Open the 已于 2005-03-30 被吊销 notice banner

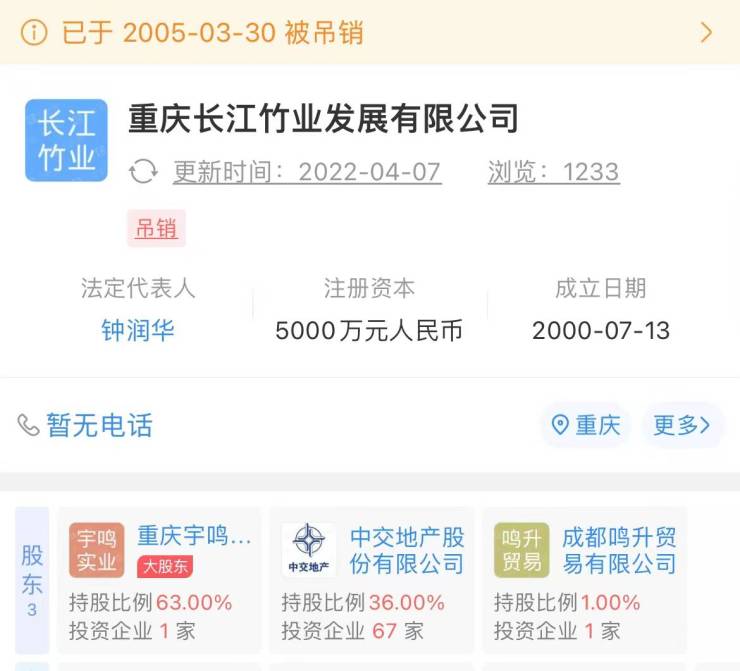(x=370, y=32)
